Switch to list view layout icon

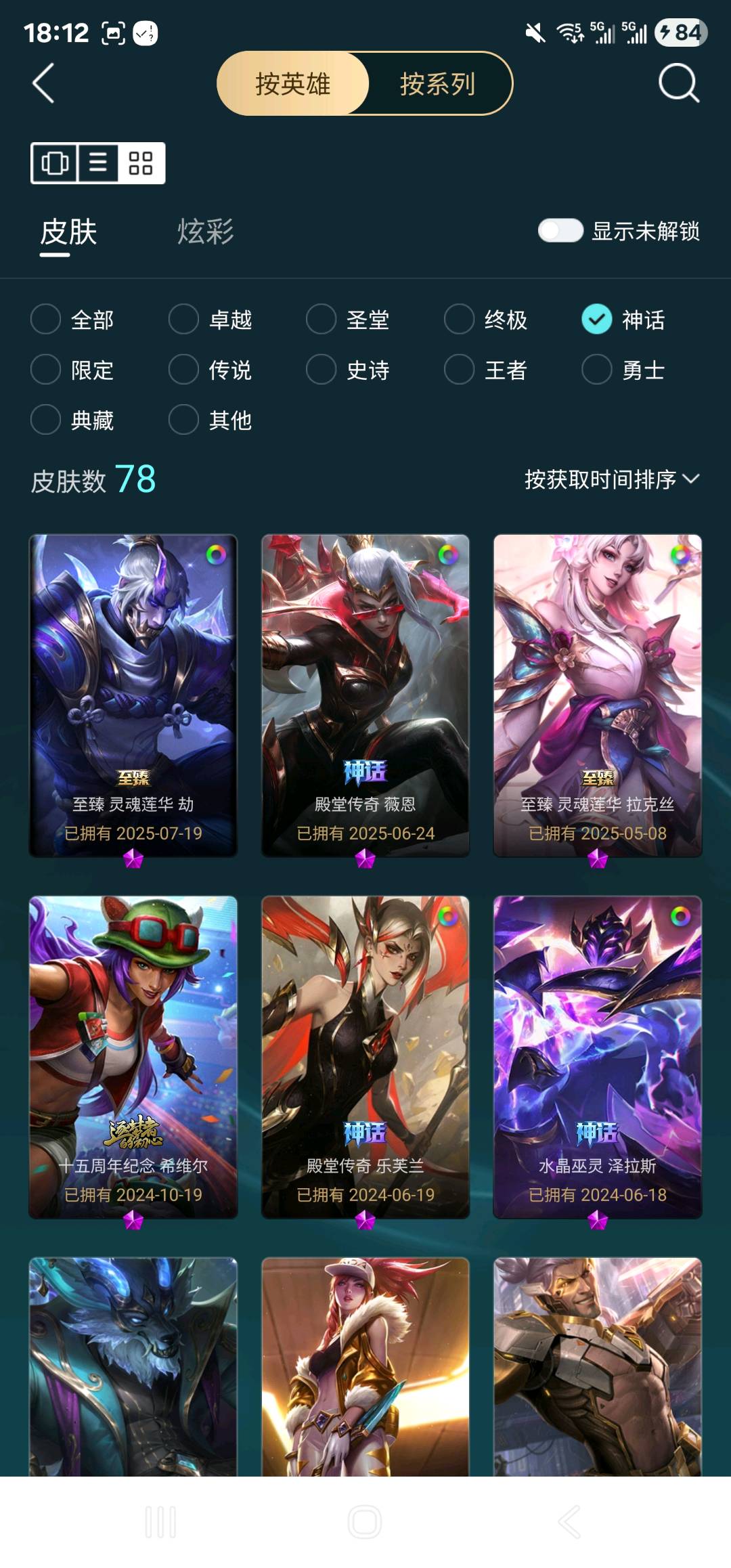(98, 162)
